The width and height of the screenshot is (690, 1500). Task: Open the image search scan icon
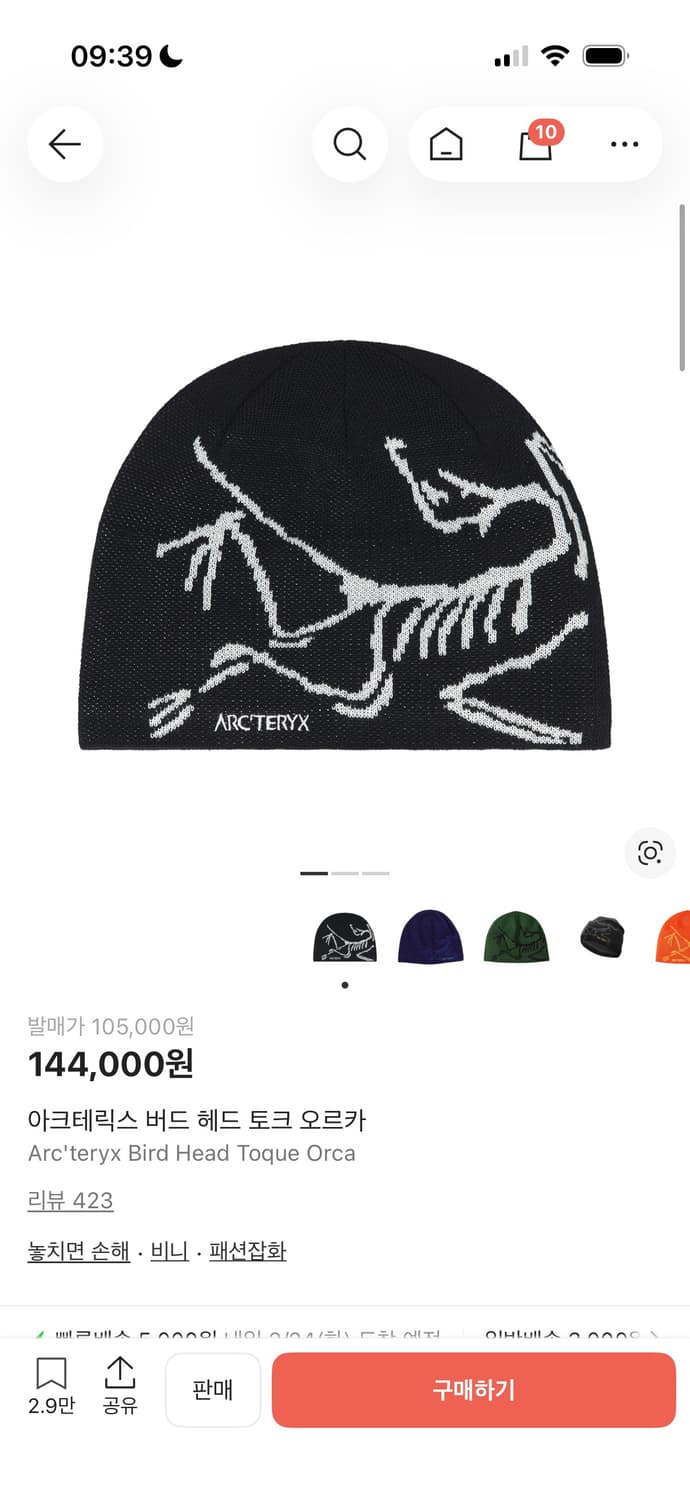[650, 853]
